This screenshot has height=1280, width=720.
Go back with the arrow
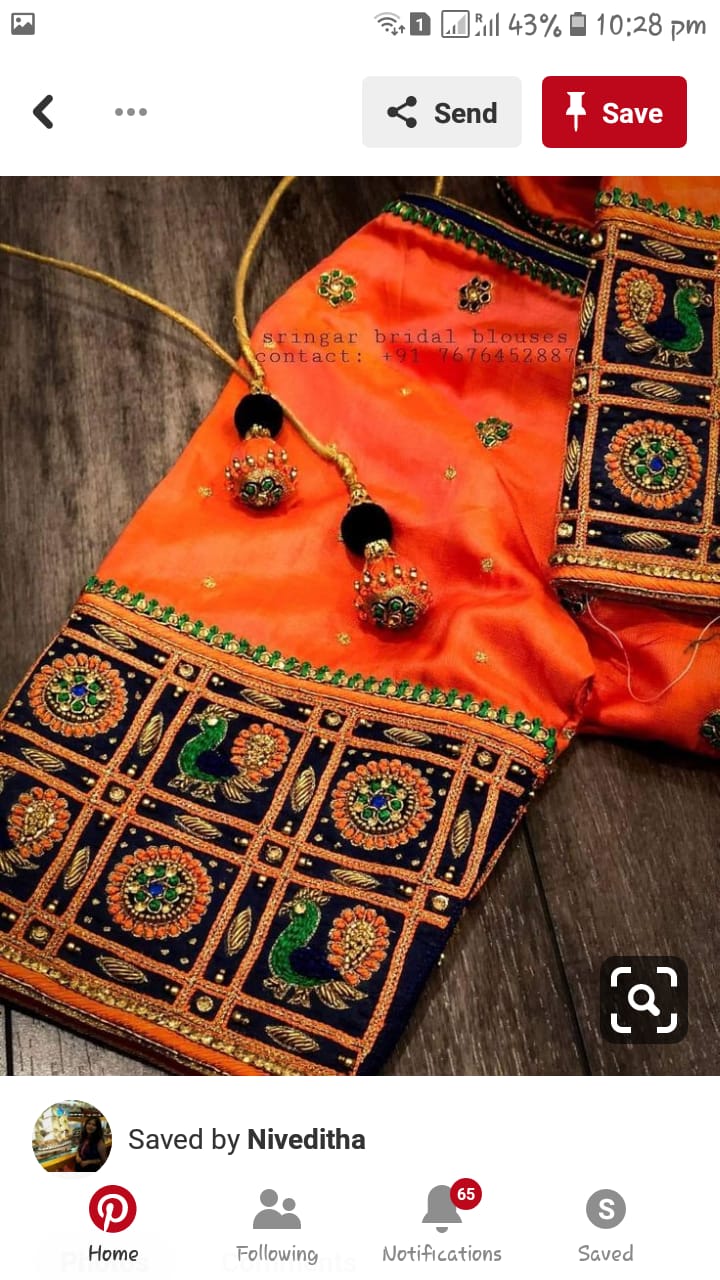pyautogui.click(x=43, y=112)
